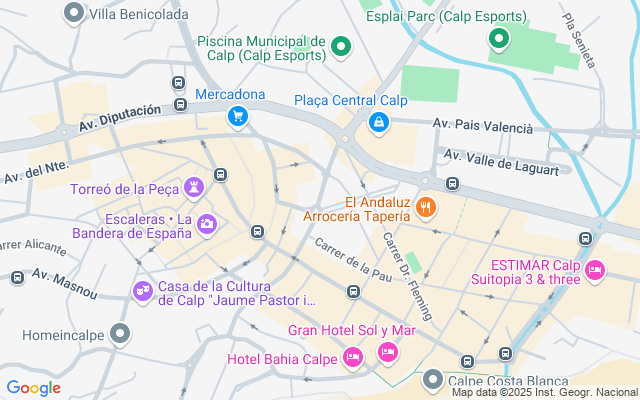The height and width of the screenshot is (400, 640).
Task: Open the Torreó de la Peça landmark pin
Action: pyautogui.click(x=194, y=186)
